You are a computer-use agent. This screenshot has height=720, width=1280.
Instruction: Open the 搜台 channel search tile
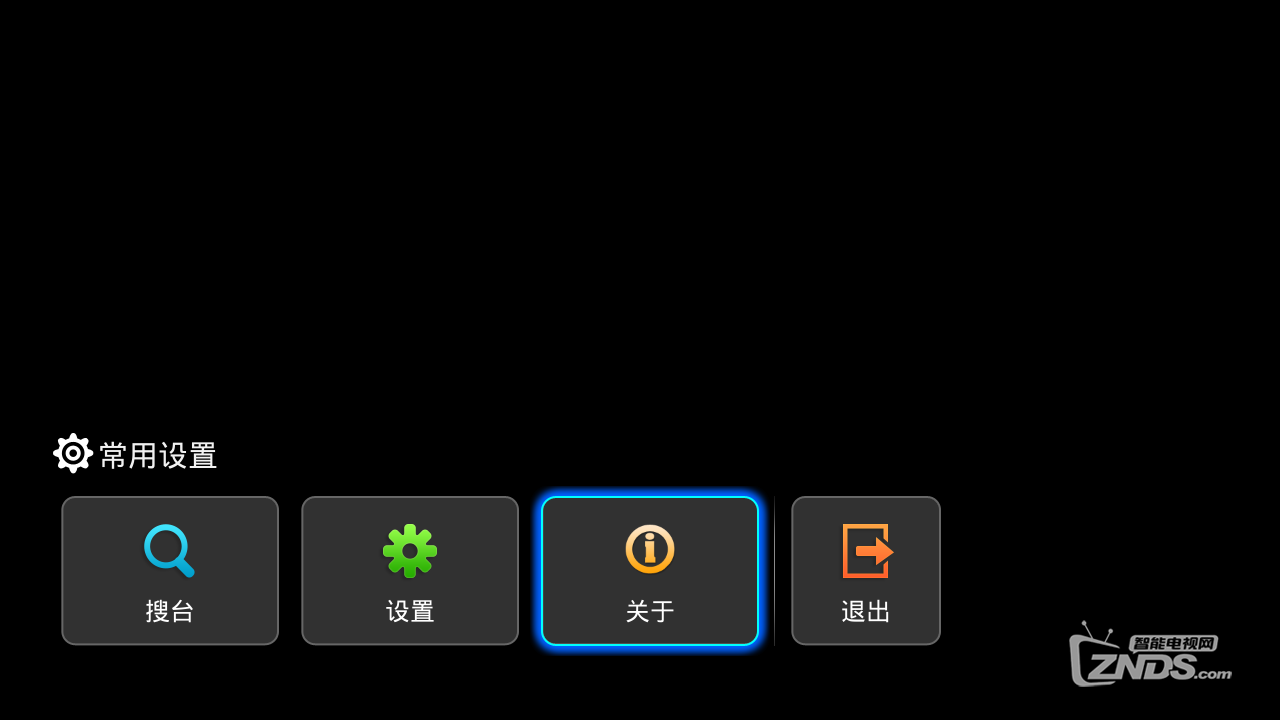point(170,571)
